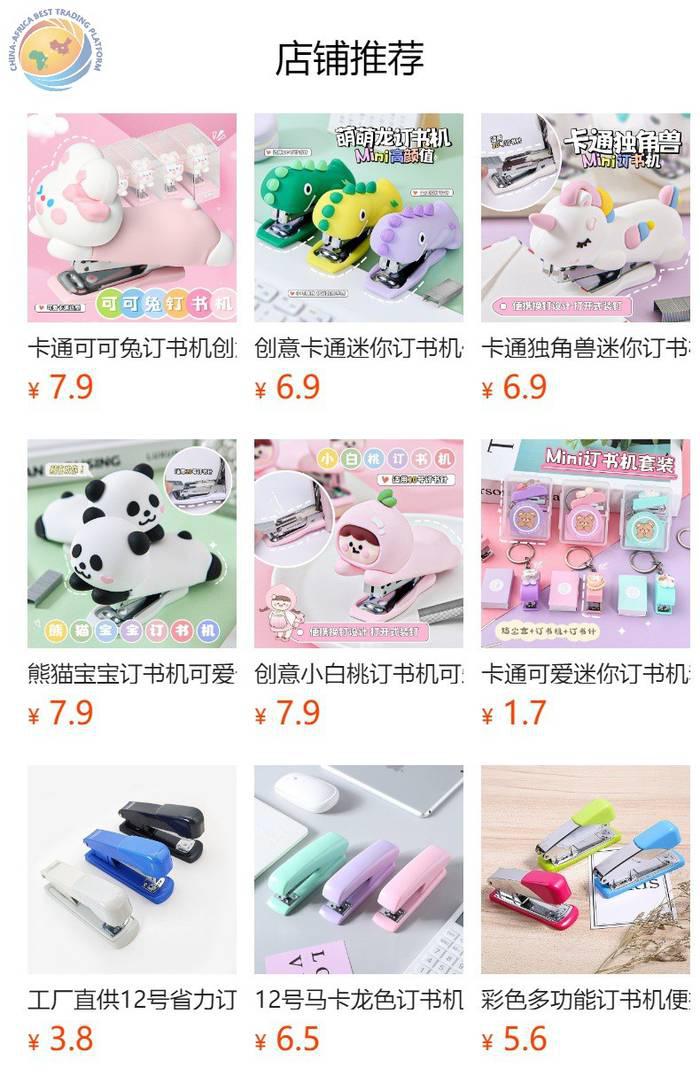
Task: Open the 工厂直供12号省力订书机 listing
Action: coord(132,870)
